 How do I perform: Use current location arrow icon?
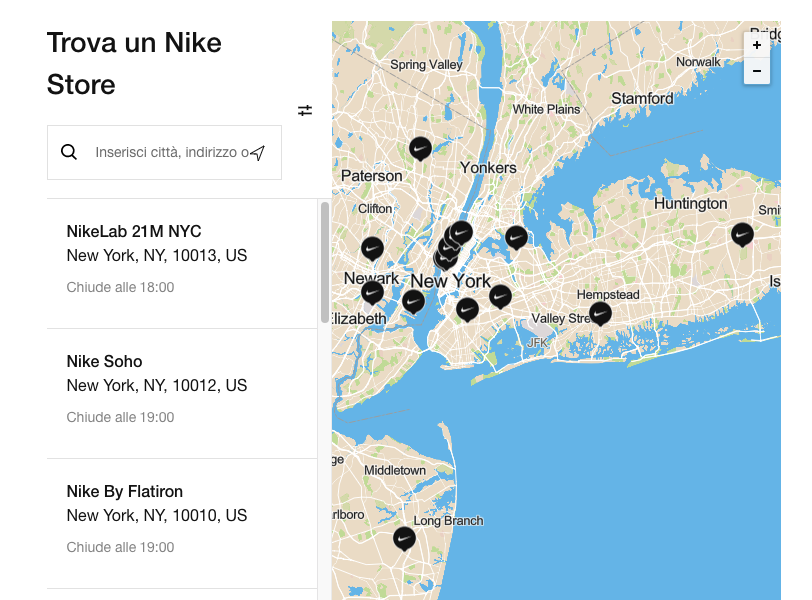click(258, 152)
